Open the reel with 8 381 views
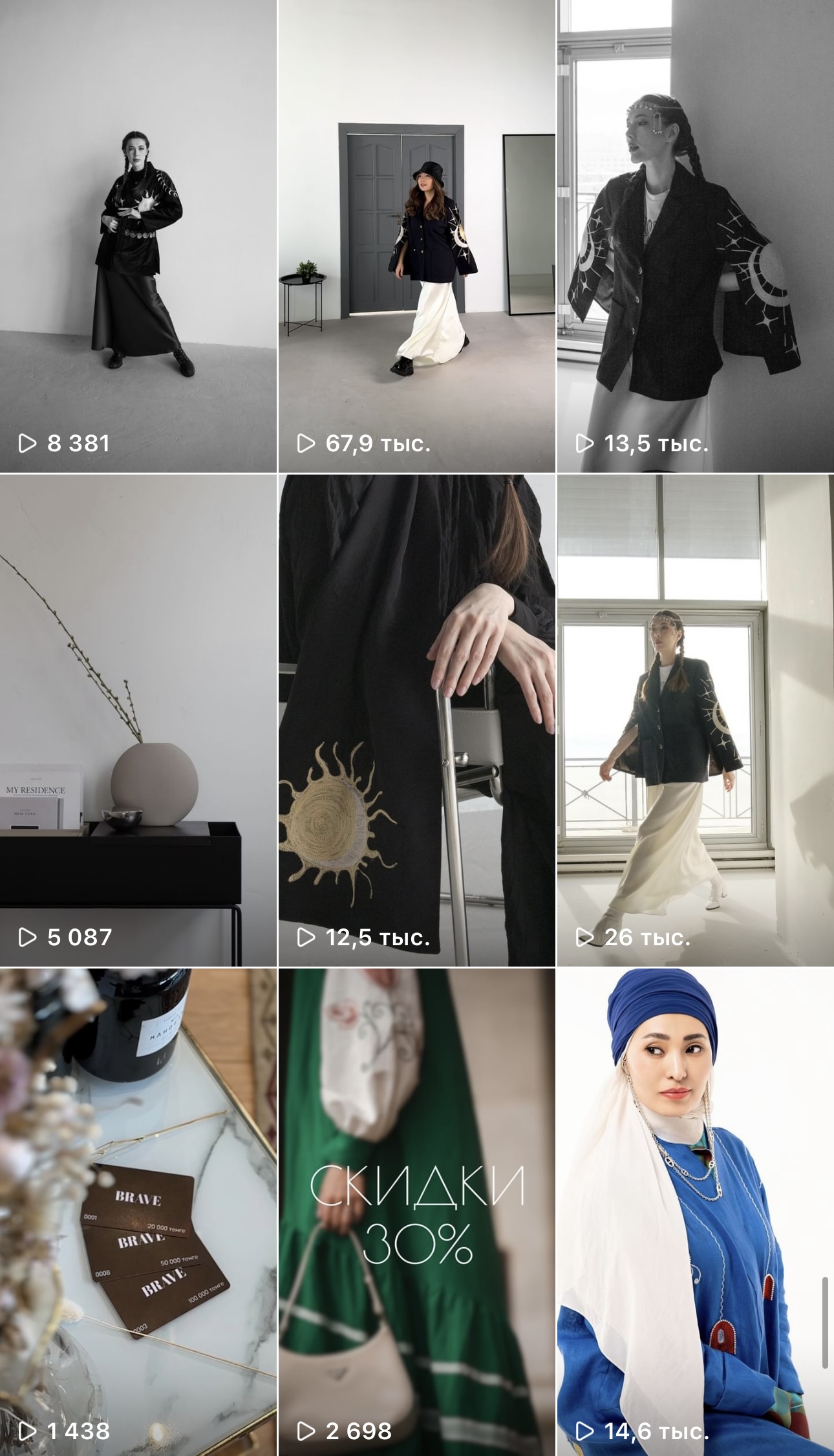Viewport: 834px width, 1456px height. 138,236
